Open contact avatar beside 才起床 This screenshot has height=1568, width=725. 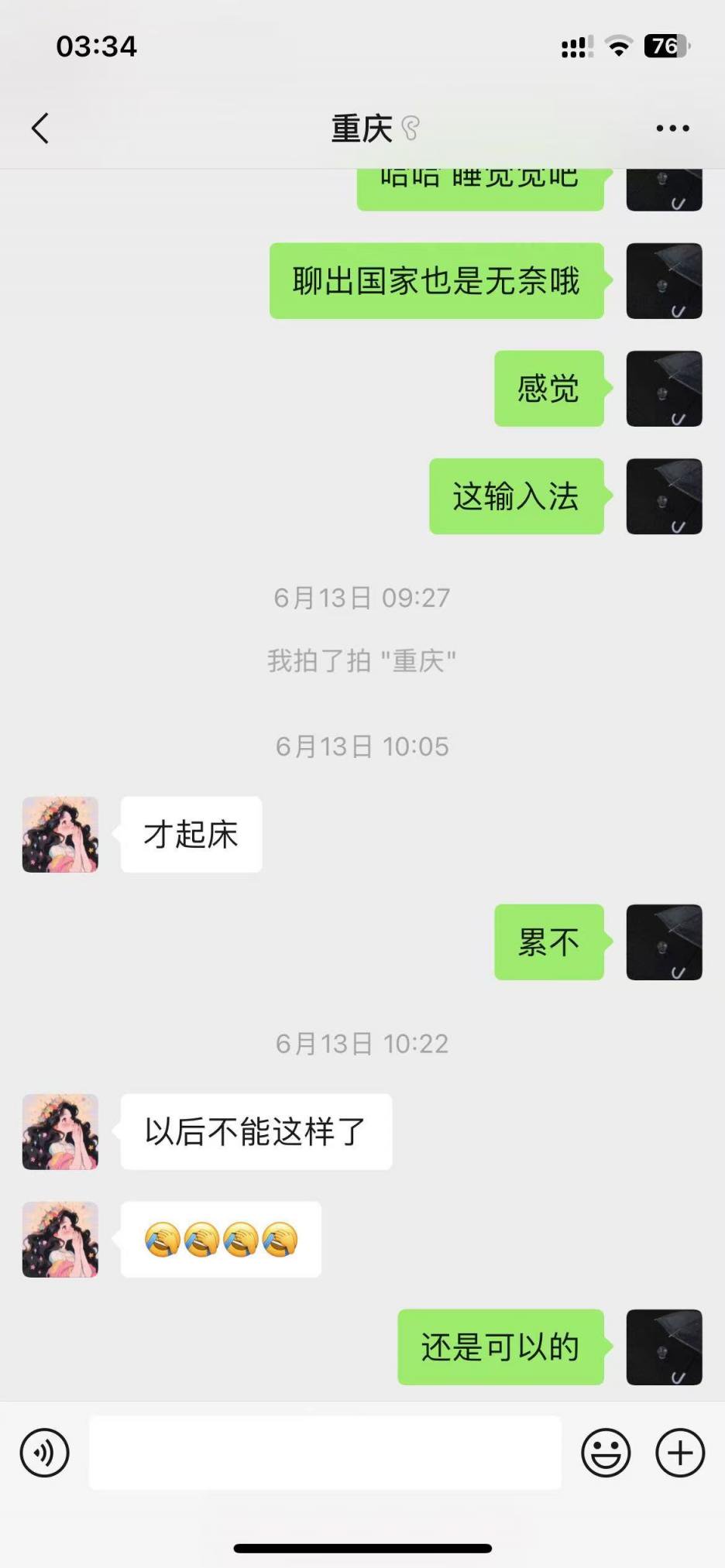click(60, 835)
